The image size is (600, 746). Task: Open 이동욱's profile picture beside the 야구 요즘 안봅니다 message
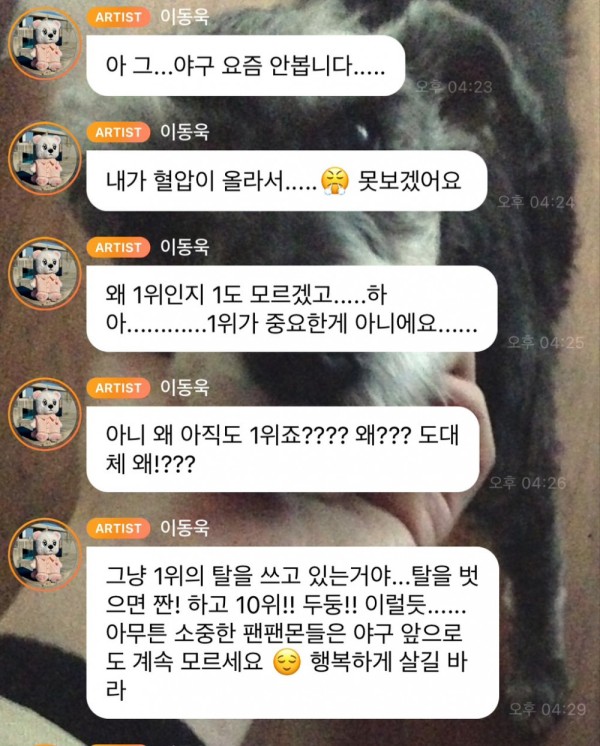43,44
